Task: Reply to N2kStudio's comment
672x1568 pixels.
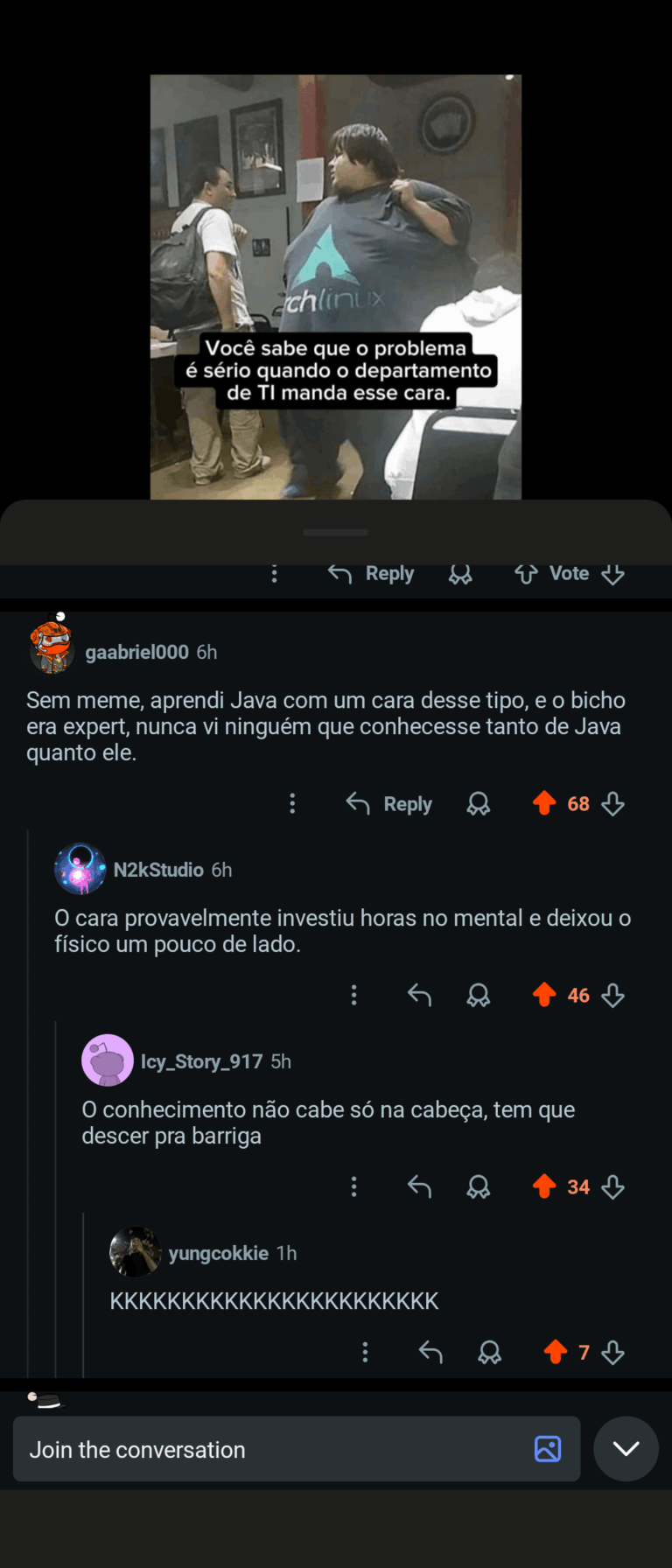Action: (x=419, y=995)
